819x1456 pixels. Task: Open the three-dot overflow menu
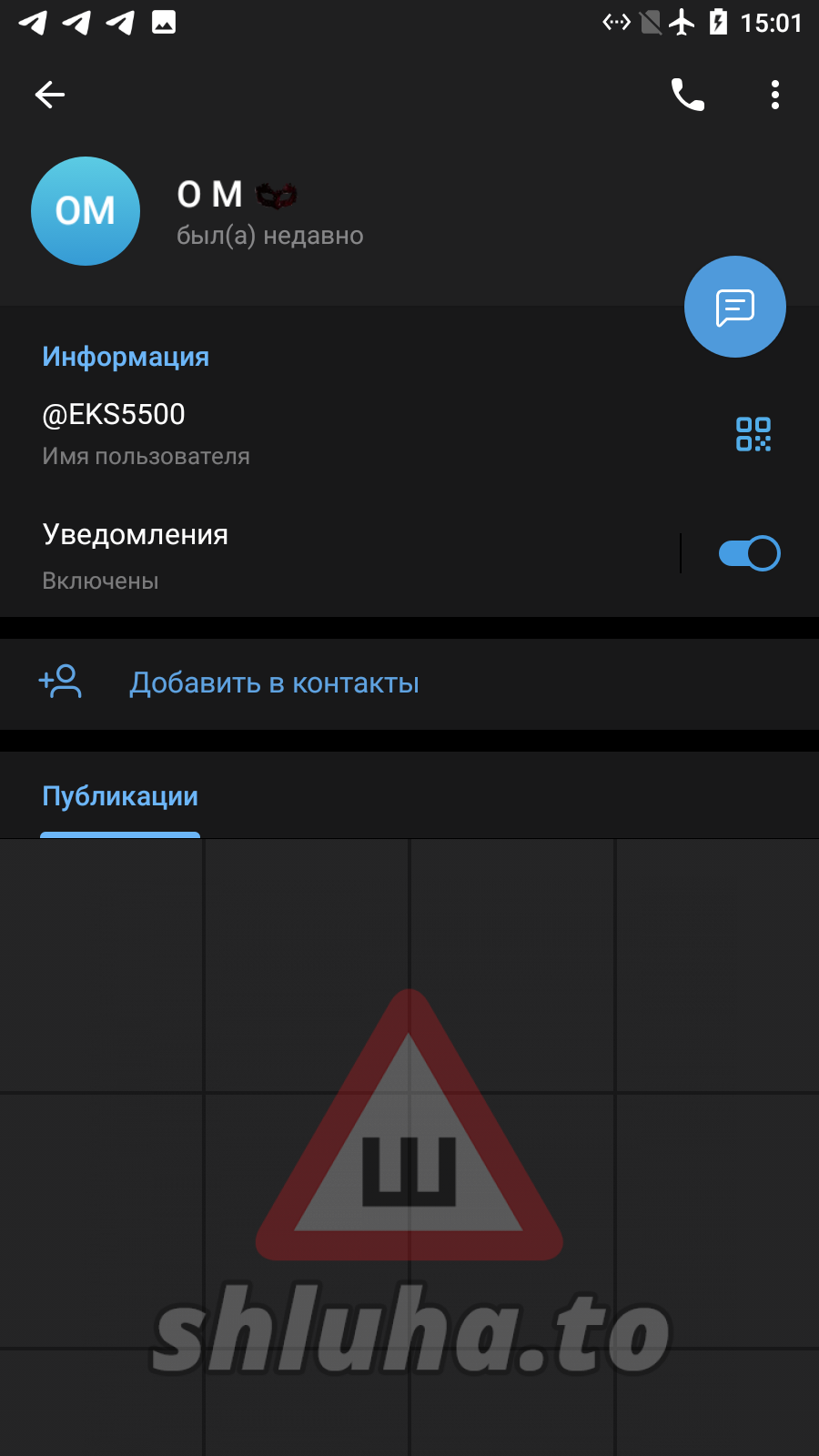[x=774, y=95]
